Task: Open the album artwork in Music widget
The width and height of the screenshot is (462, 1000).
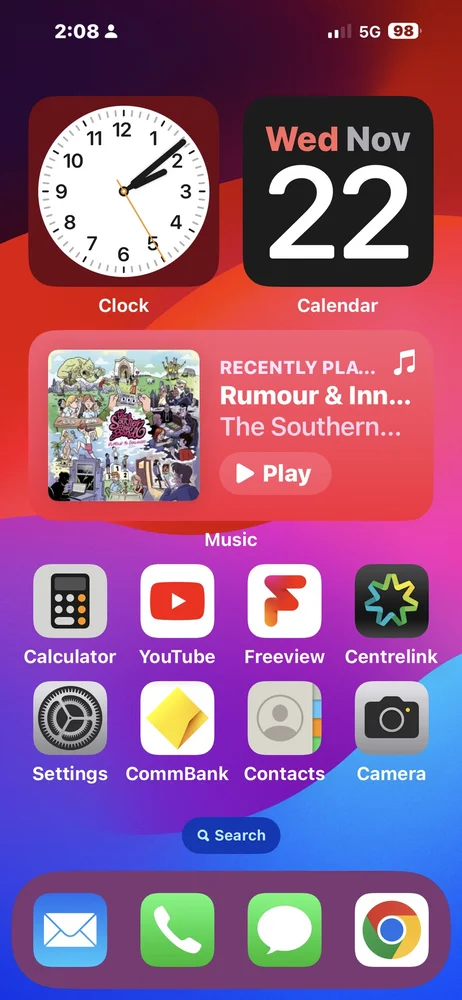Action: pos(124,425)
